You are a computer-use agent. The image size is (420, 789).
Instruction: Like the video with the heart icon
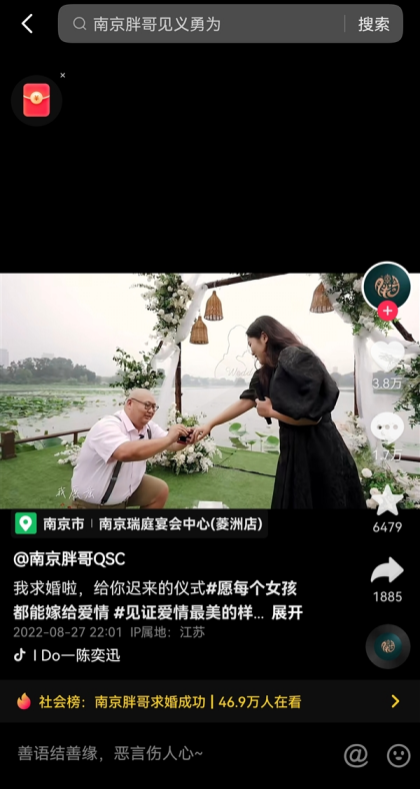(x=387, y=356)
